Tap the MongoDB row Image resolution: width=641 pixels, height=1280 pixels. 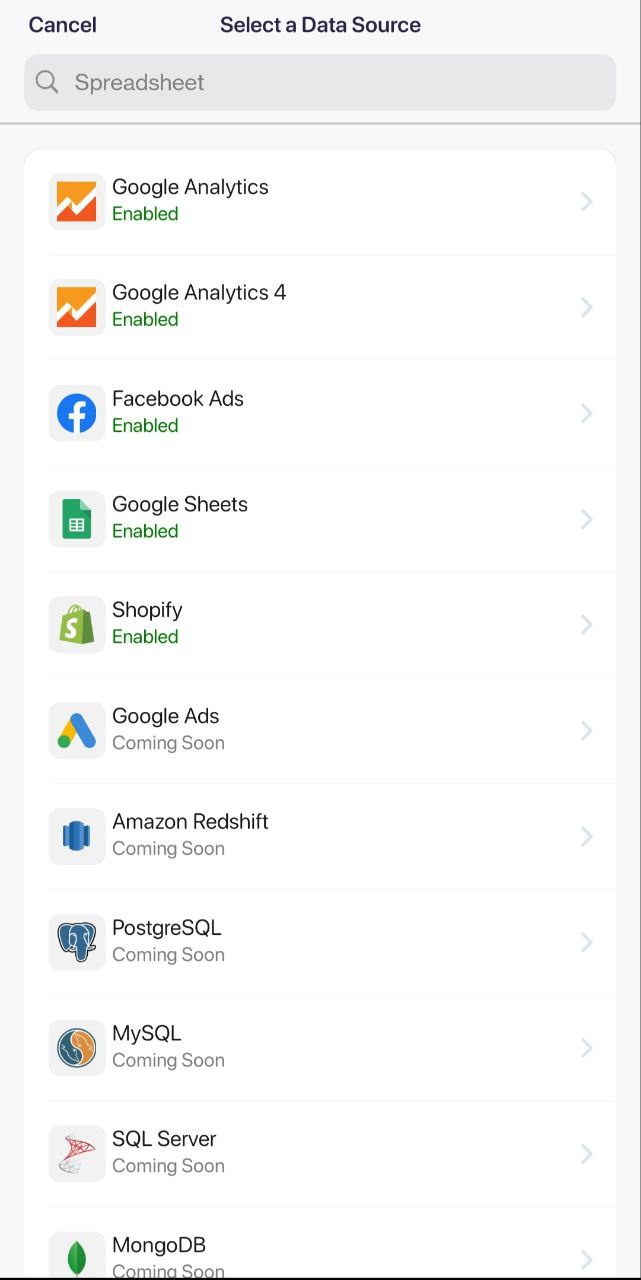pos(320,1254)
